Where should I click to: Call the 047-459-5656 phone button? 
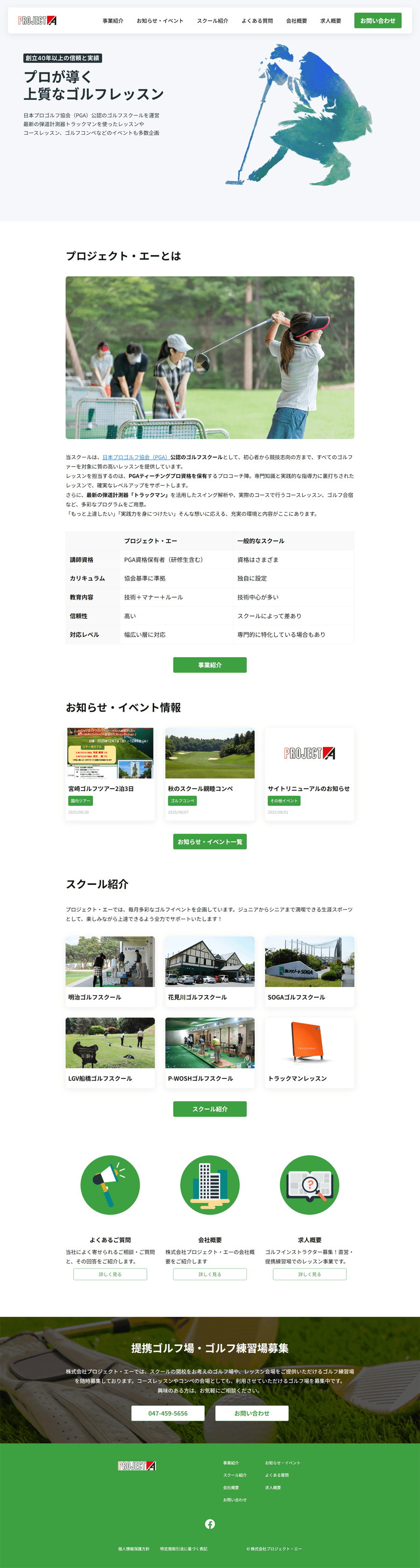[x=168, y=1413]
